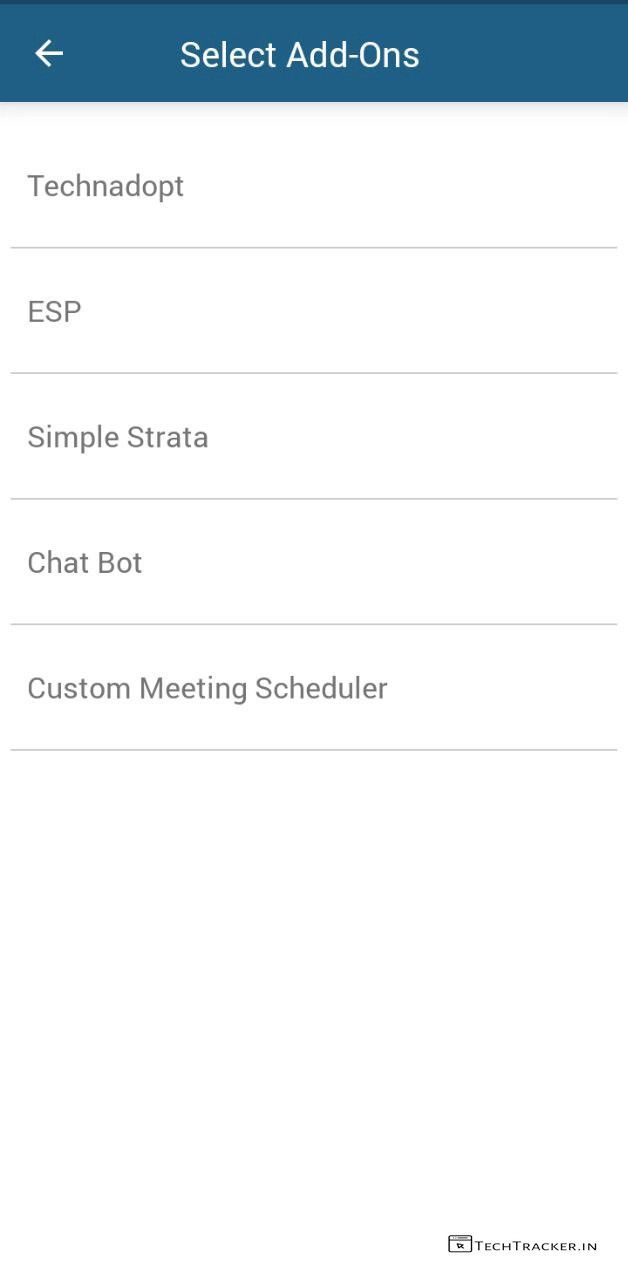Screen dimensions: 628x1280
Task: Go back using the header arrow
Action: [x=49, y=54]
